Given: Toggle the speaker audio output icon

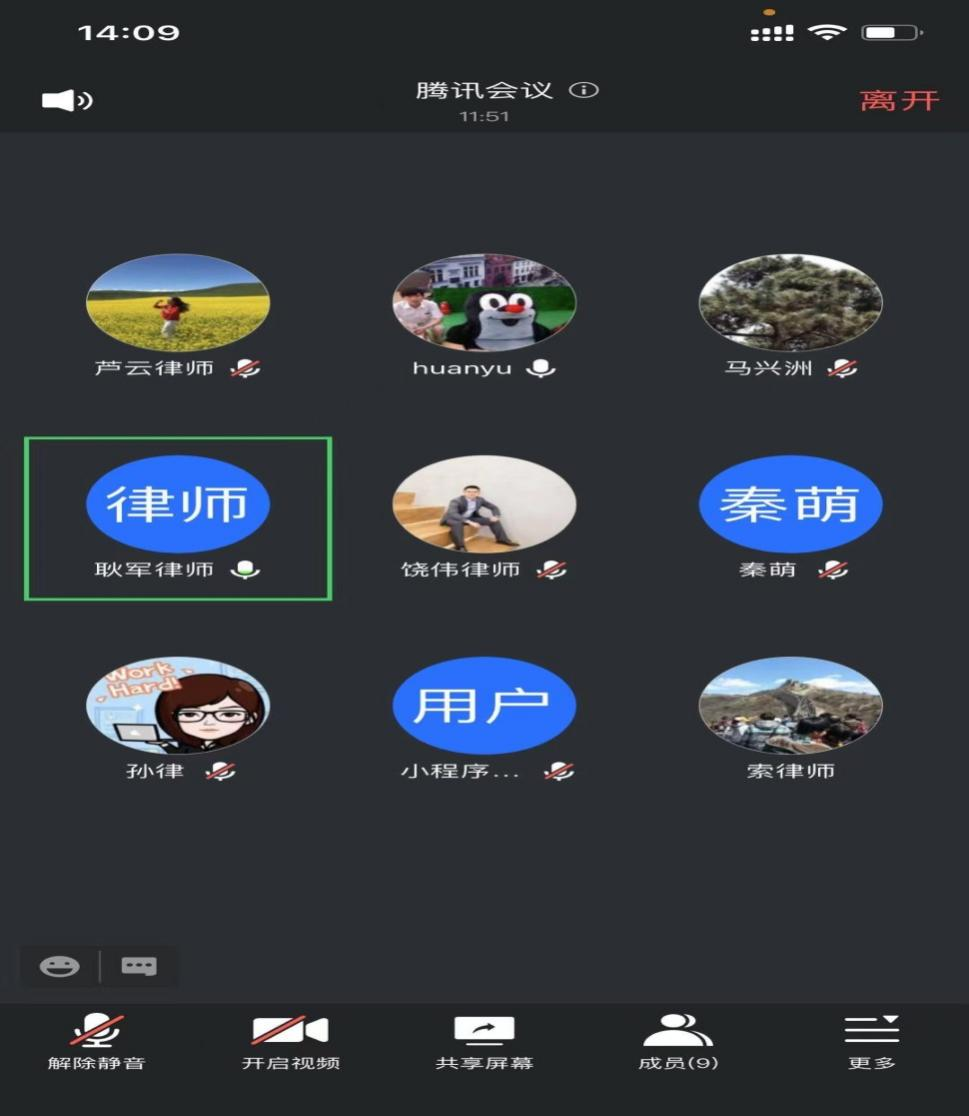Looking at the screenshot, I should click(x=66, y=100).
